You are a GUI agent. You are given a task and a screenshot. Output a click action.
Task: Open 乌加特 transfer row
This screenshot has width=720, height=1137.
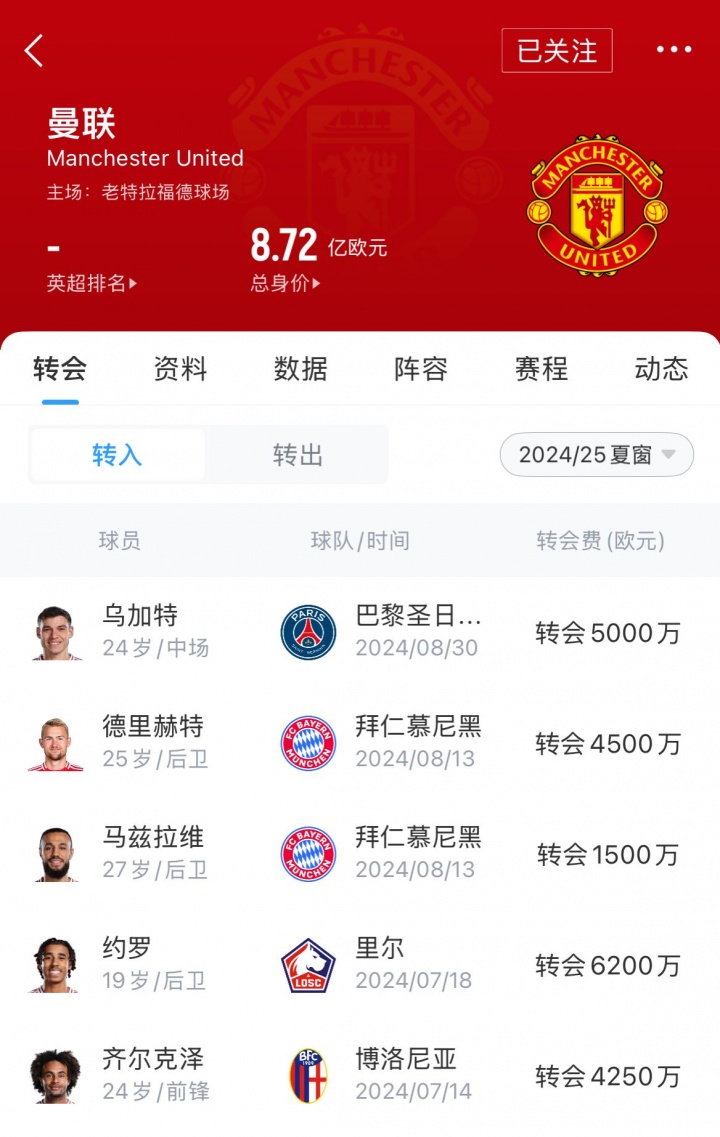(360, 632)
